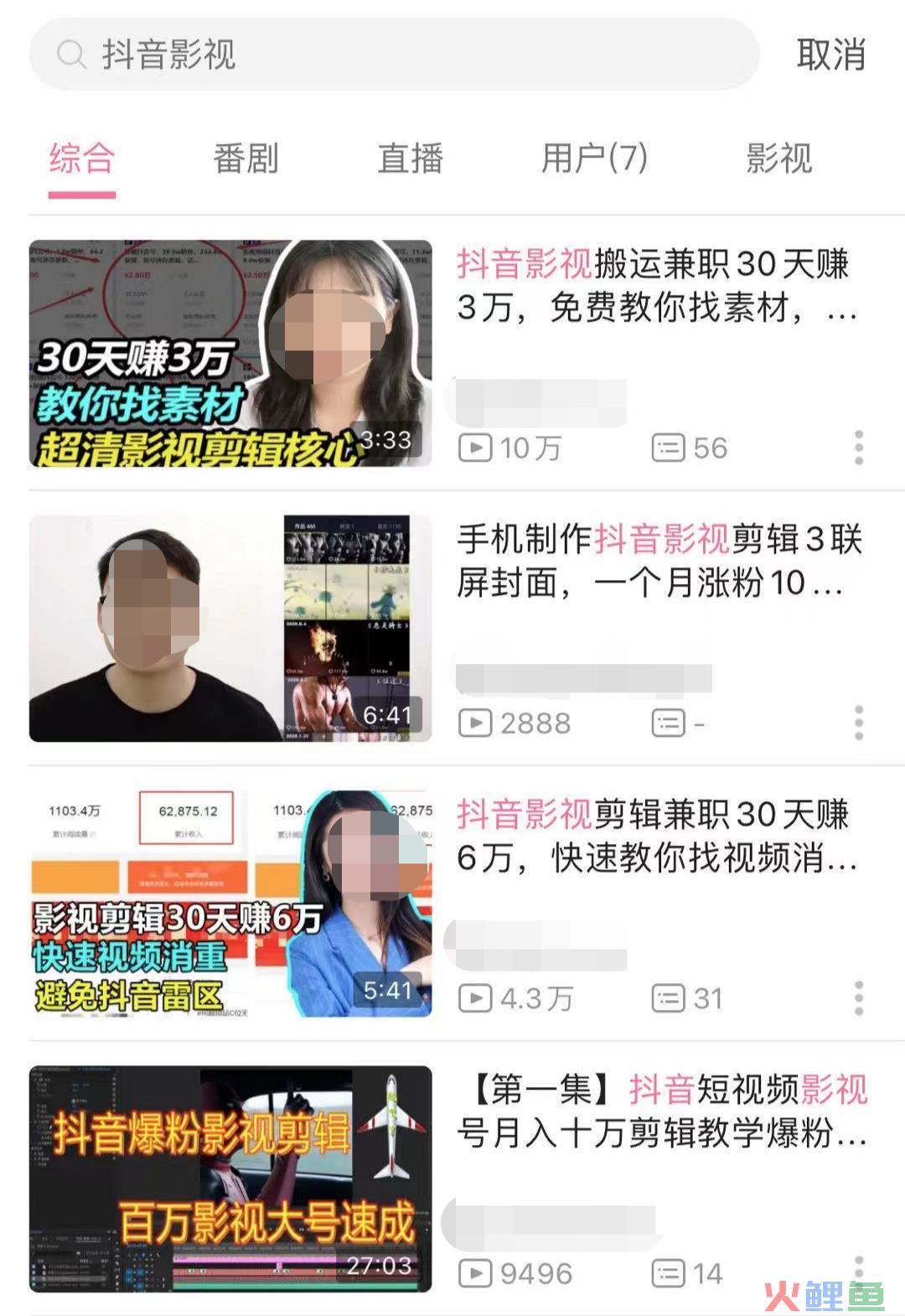Tap the search field containing 抖音影视
905x1316 pixels.
(394, 55)
